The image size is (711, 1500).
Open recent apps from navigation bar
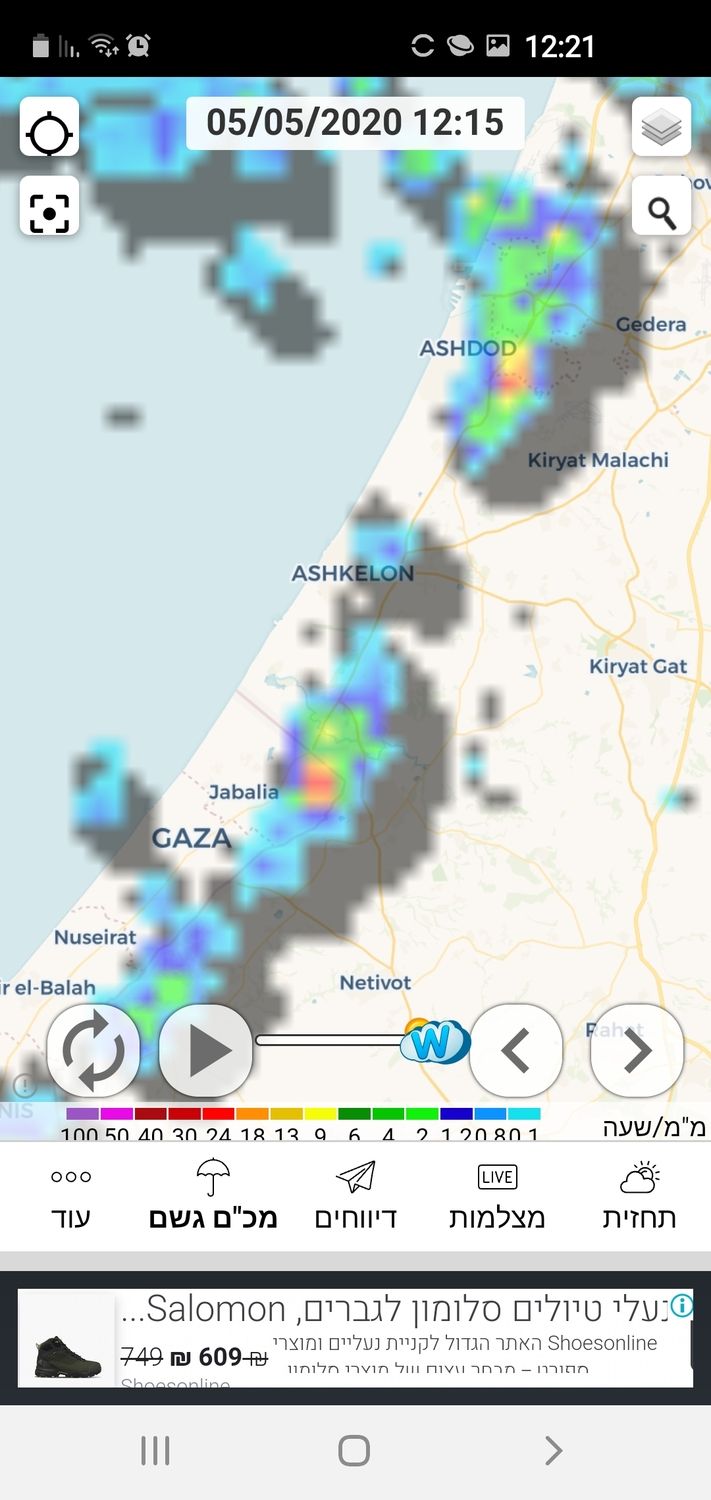[x=155, y=1450]
